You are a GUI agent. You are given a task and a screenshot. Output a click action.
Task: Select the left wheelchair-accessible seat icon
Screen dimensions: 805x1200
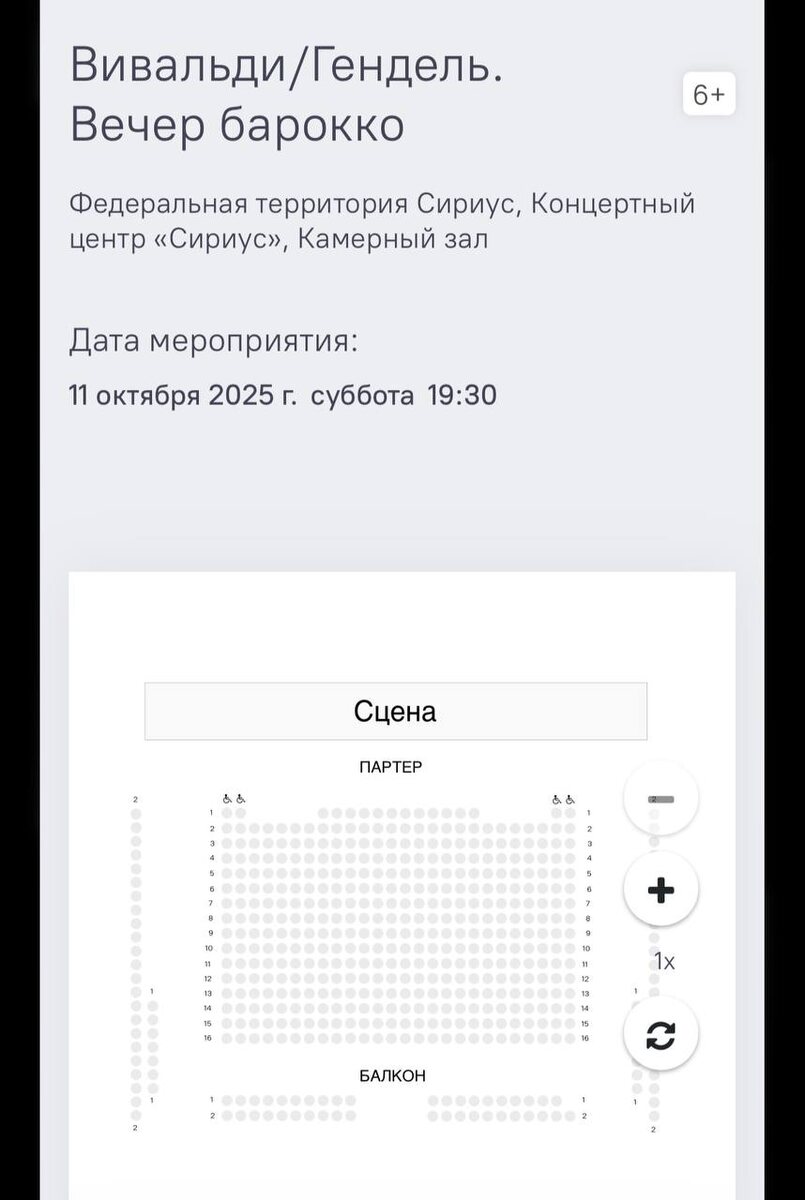tap(227, 798)
